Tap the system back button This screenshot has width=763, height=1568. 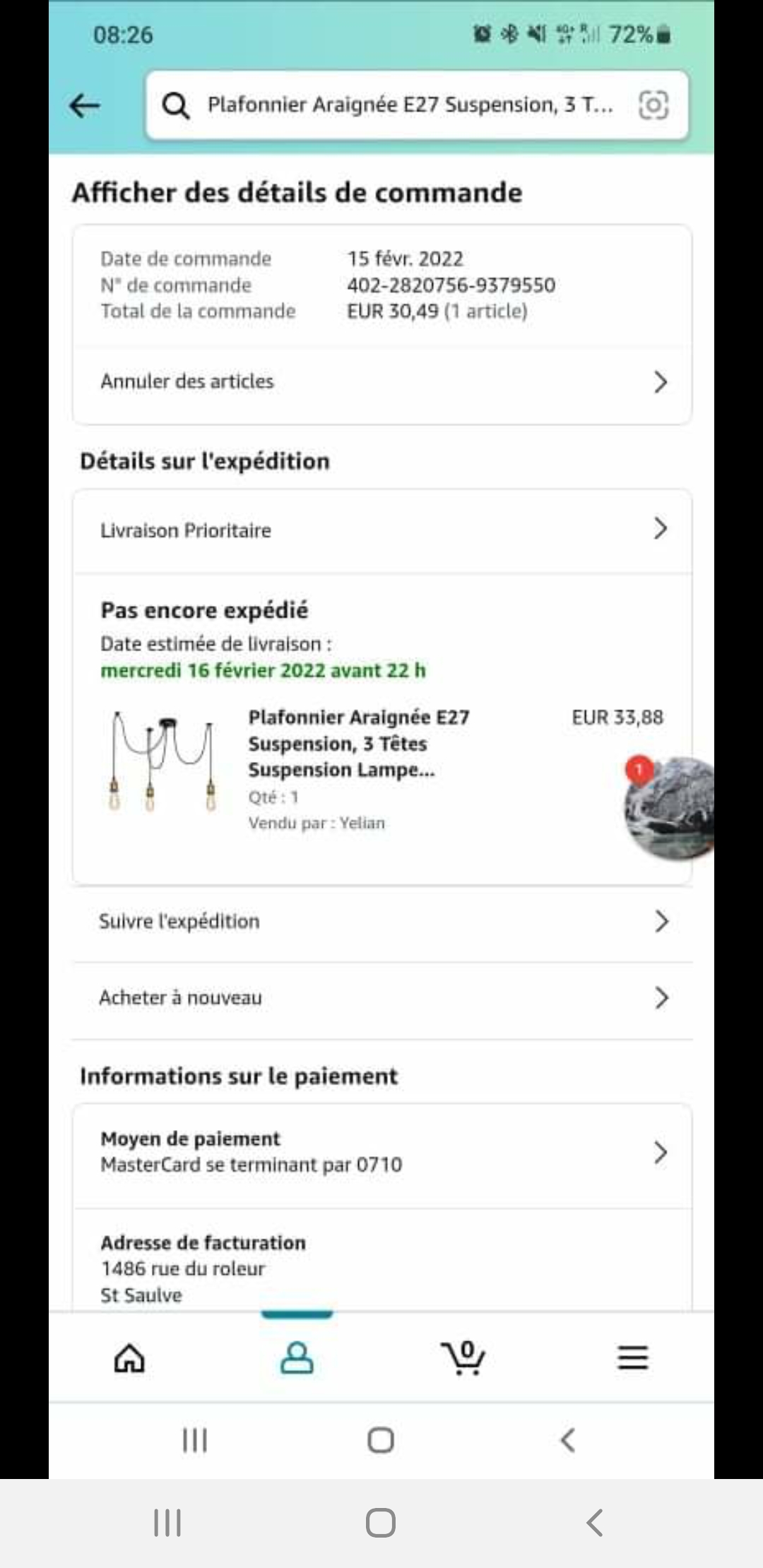point(595,1523)
